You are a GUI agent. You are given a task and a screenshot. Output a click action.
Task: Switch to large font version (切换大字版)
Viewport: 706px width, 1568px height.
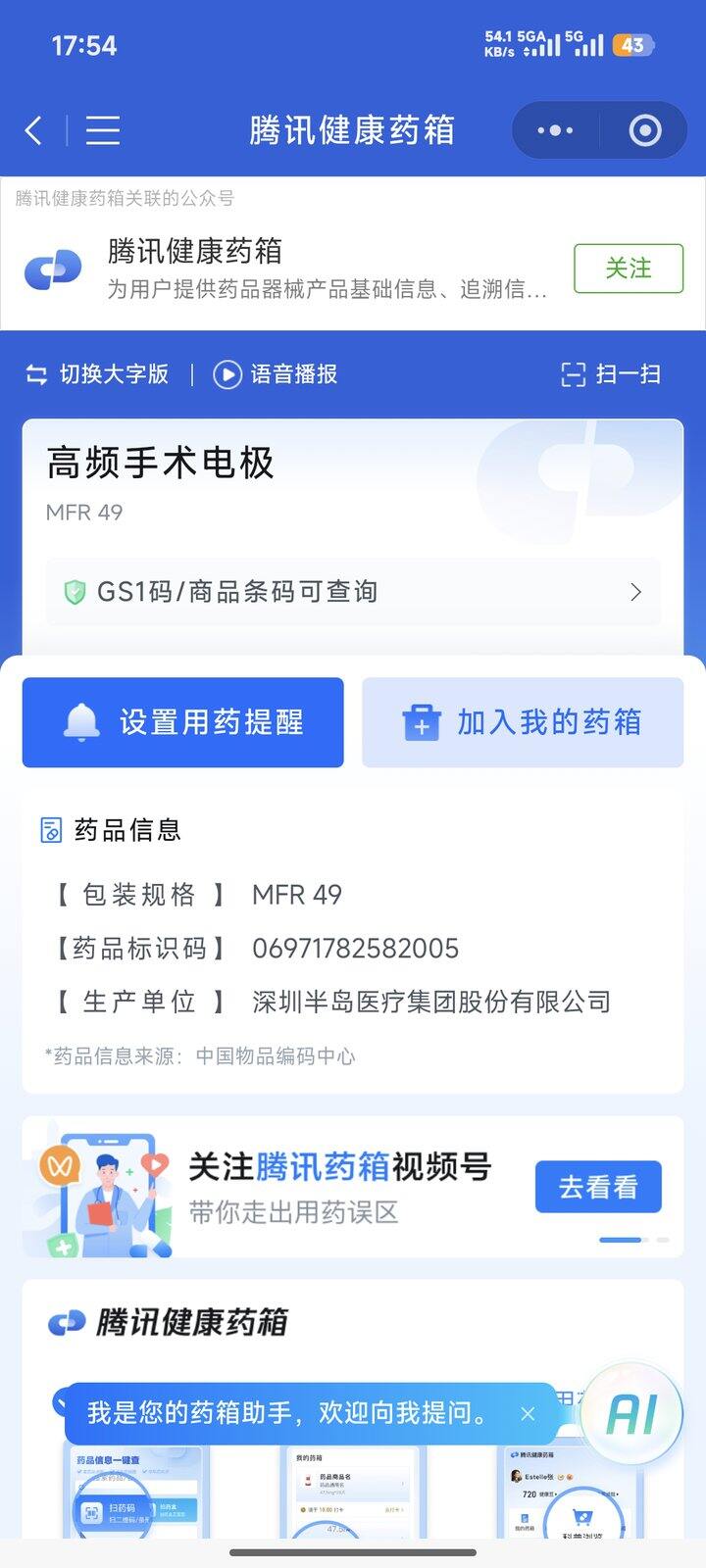pos(97,374)
